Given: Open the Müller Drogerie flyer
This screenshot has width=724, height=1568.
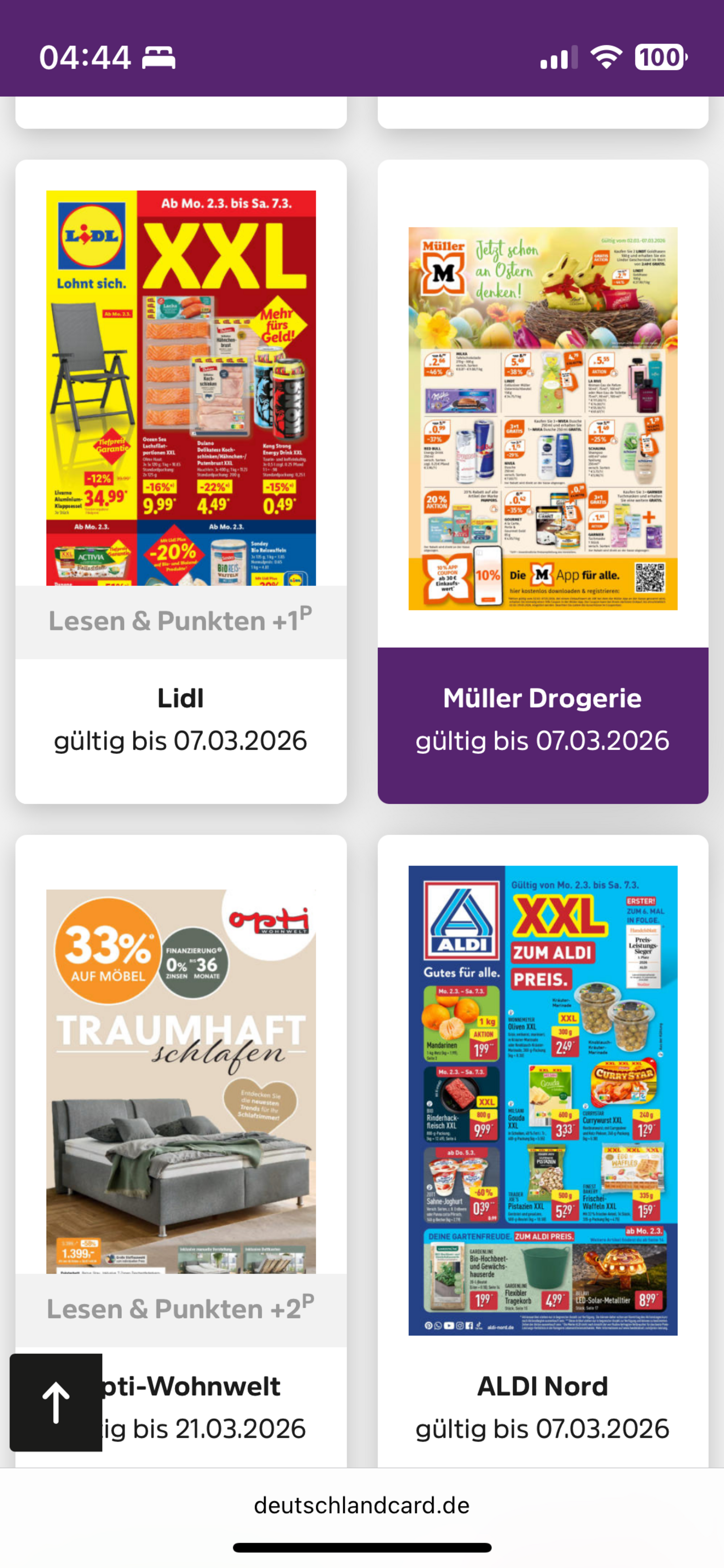Looking at the screenshot, I should [543, 419].
